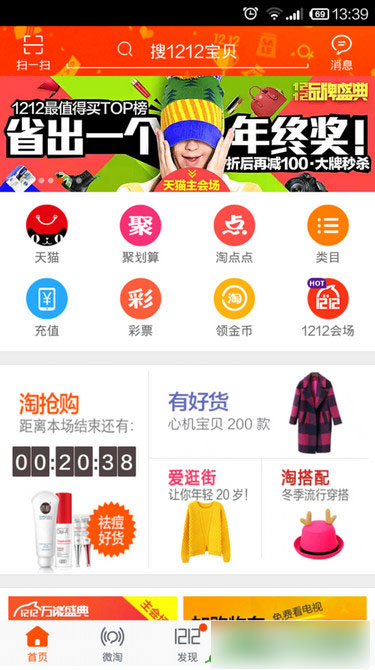Switch to the 微淘 tab

click(x=112, y=644)
